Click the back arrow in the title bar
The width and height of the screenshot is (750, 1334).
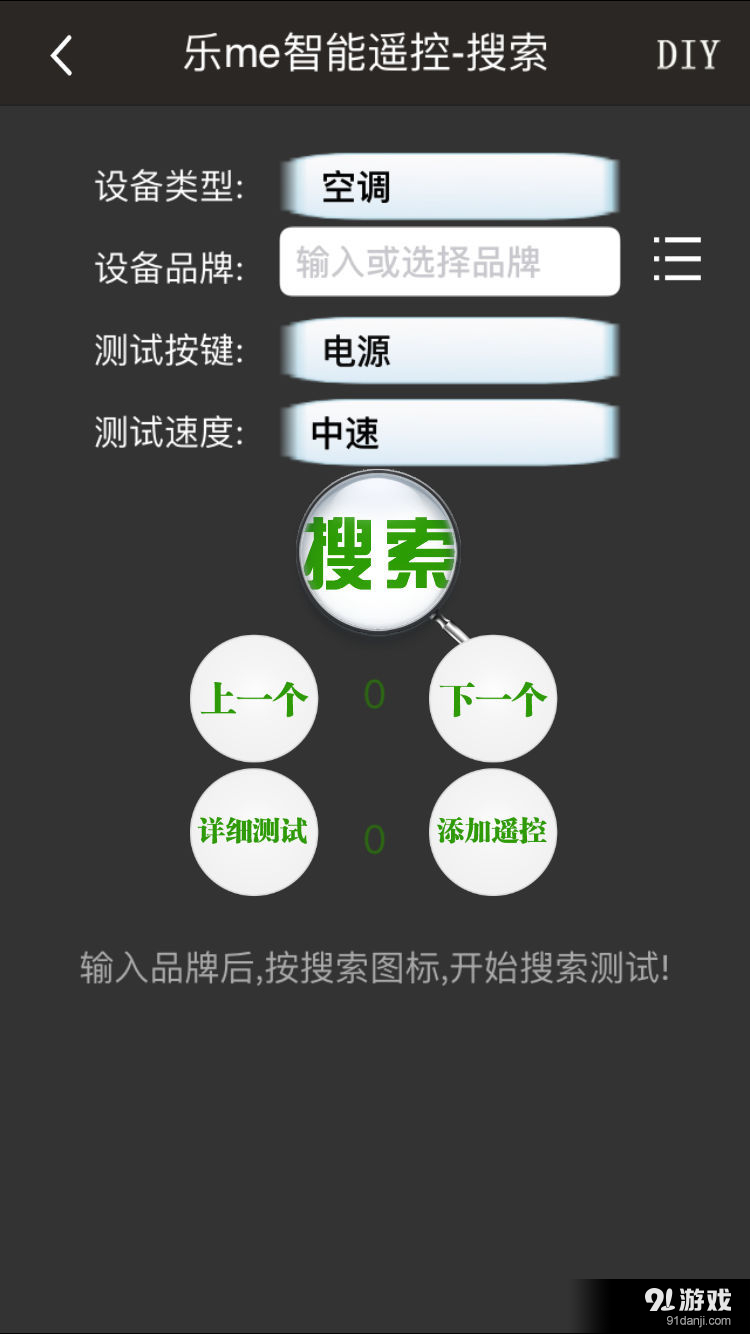tap(62, 55)
